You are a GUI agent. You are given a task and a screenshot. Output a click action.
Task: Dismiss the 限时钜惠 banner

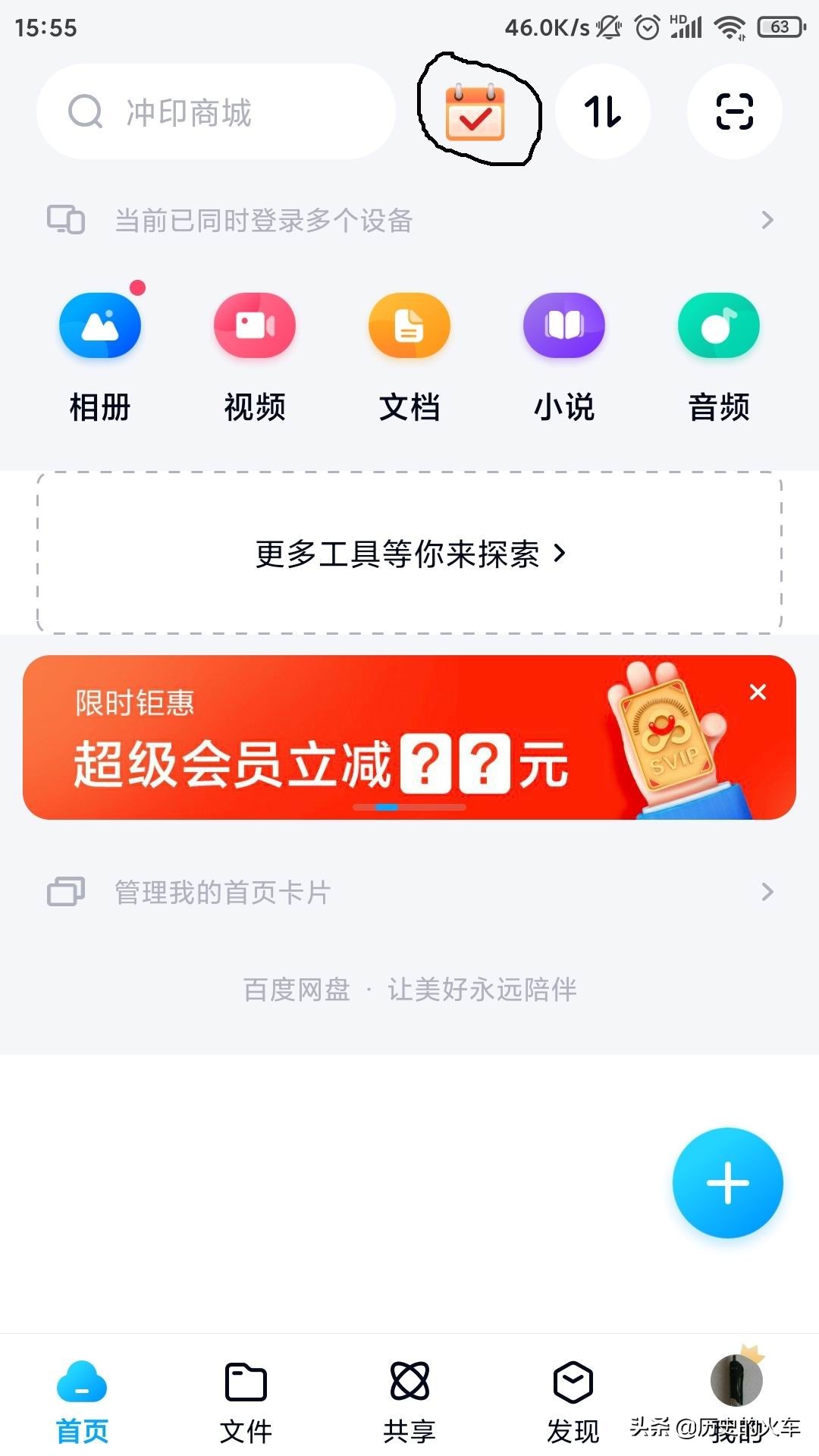[758, 692]
